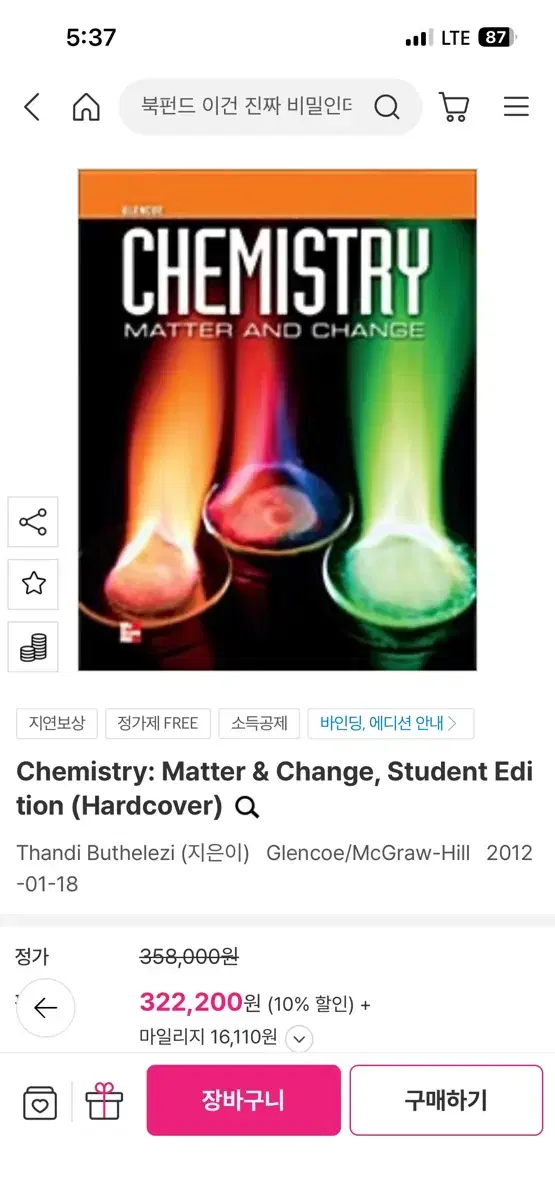Tap magnifier icon beside book title
Viewport: 555px width, 1200px height.
pyautogui.click(x=246, y=806)
